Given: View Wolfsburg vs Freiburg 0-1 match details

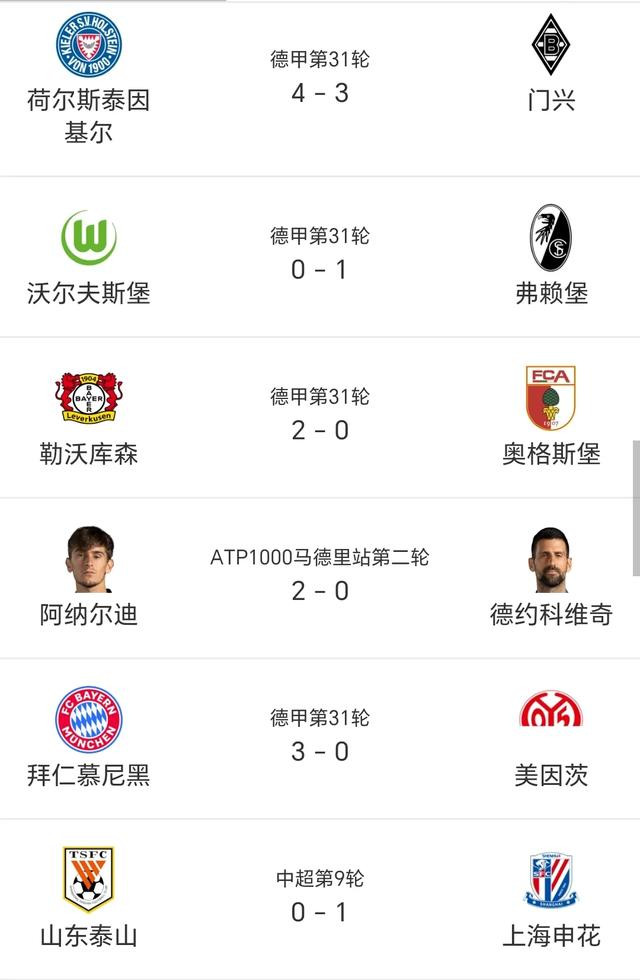Looking at the screenshot, I should 320,268.
